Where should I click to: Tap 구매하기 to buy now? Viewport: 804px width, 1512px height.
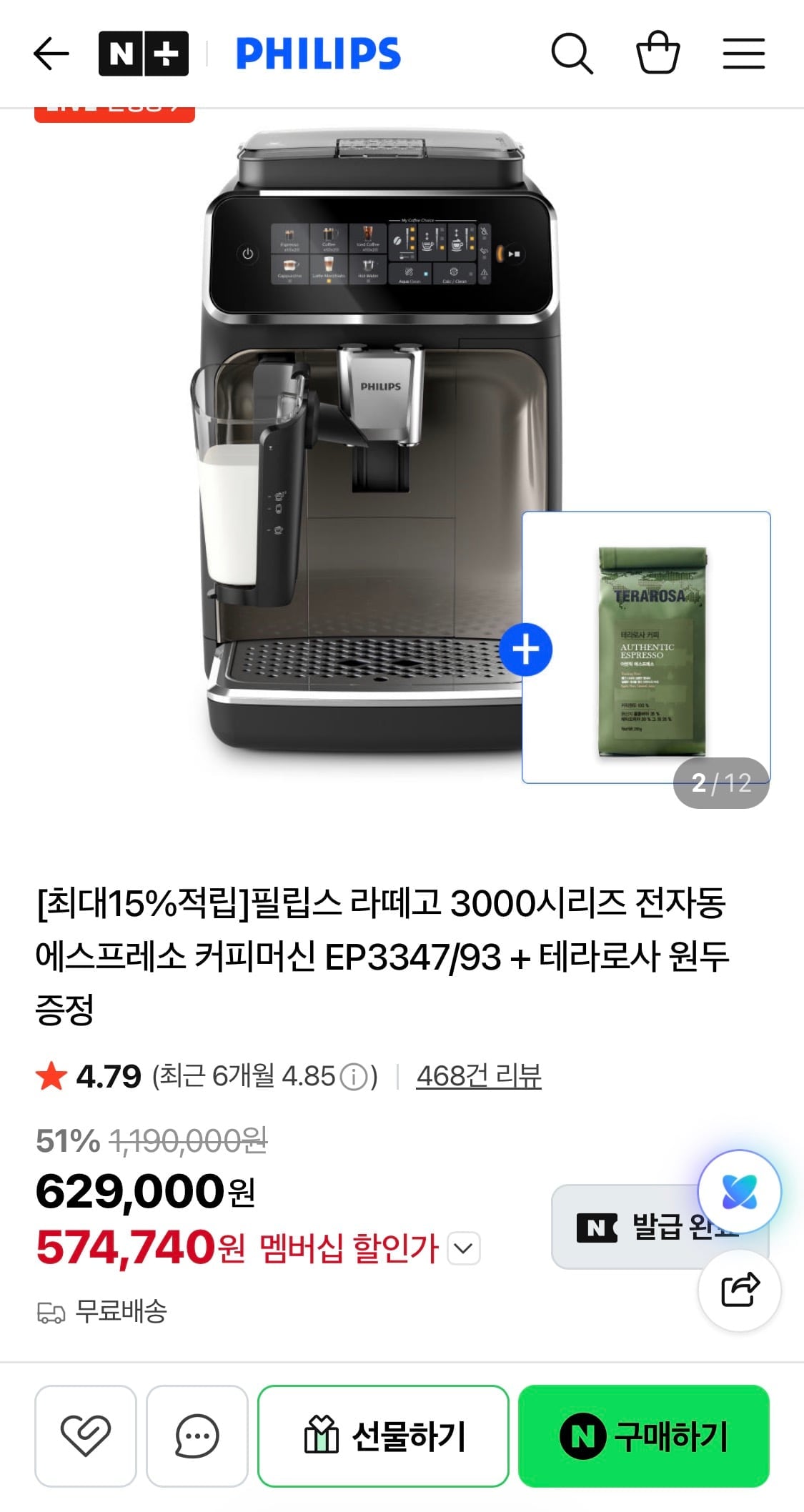pos(644,1436)
